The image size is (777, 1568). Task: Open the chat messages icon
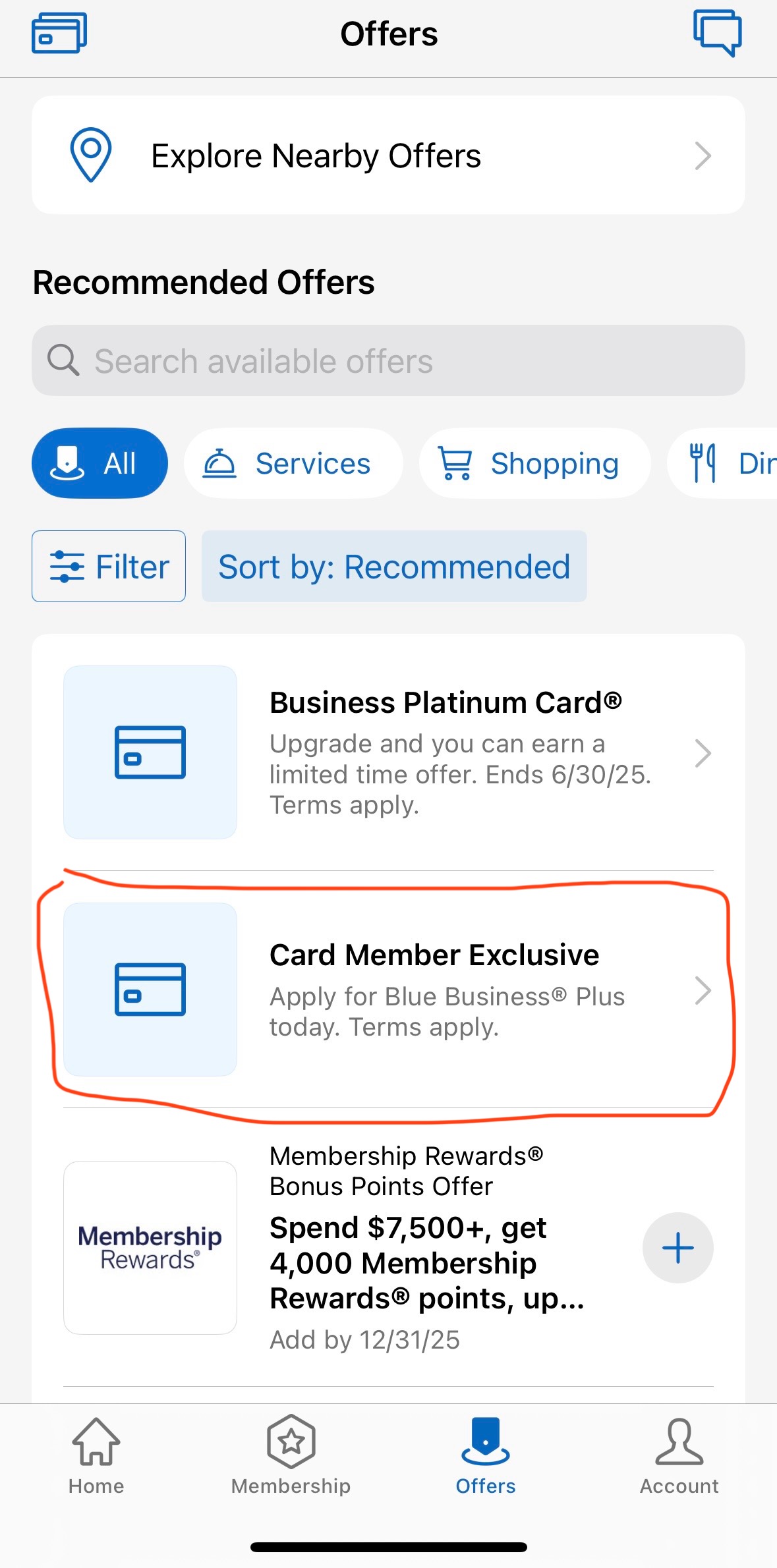tap(717, 33)
